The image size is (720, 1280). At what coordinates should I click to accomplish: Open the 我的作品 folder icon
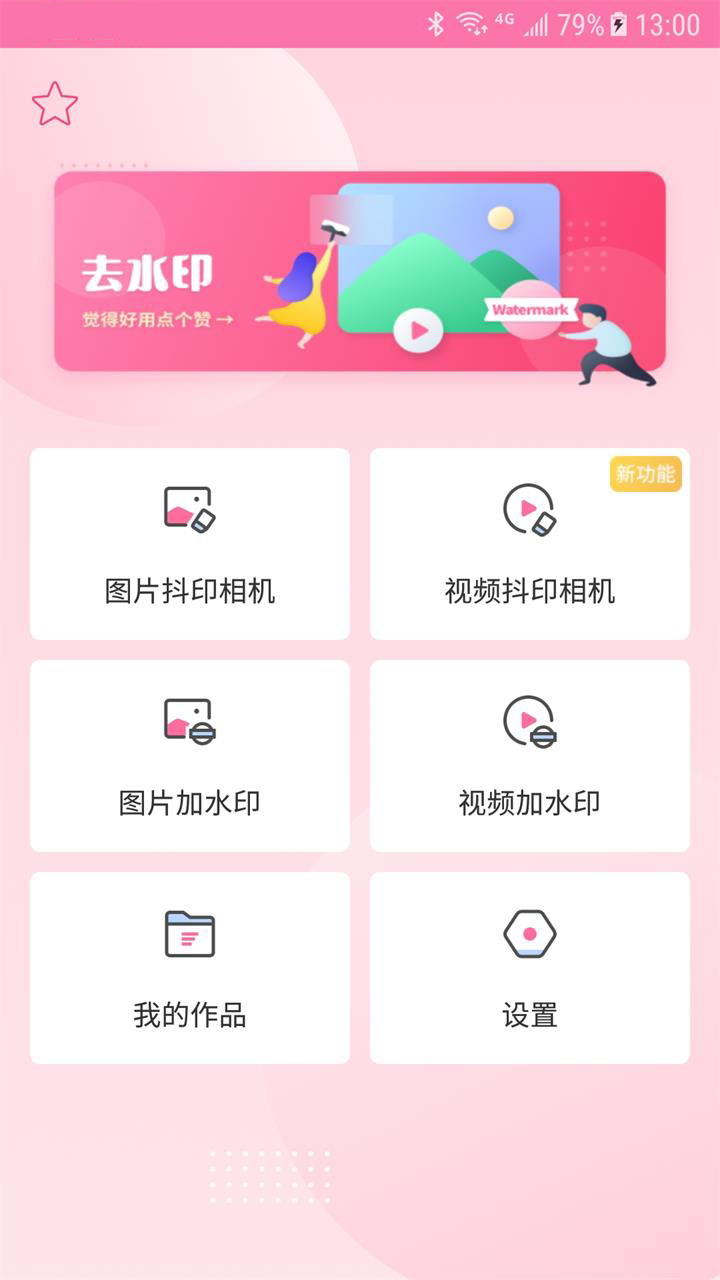tap(189, 933)
